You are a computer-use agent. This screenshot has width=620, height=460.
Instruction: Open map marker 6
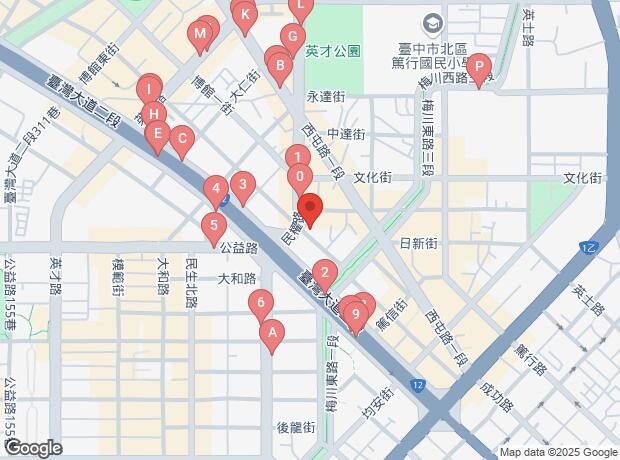(x=260, y=302)
